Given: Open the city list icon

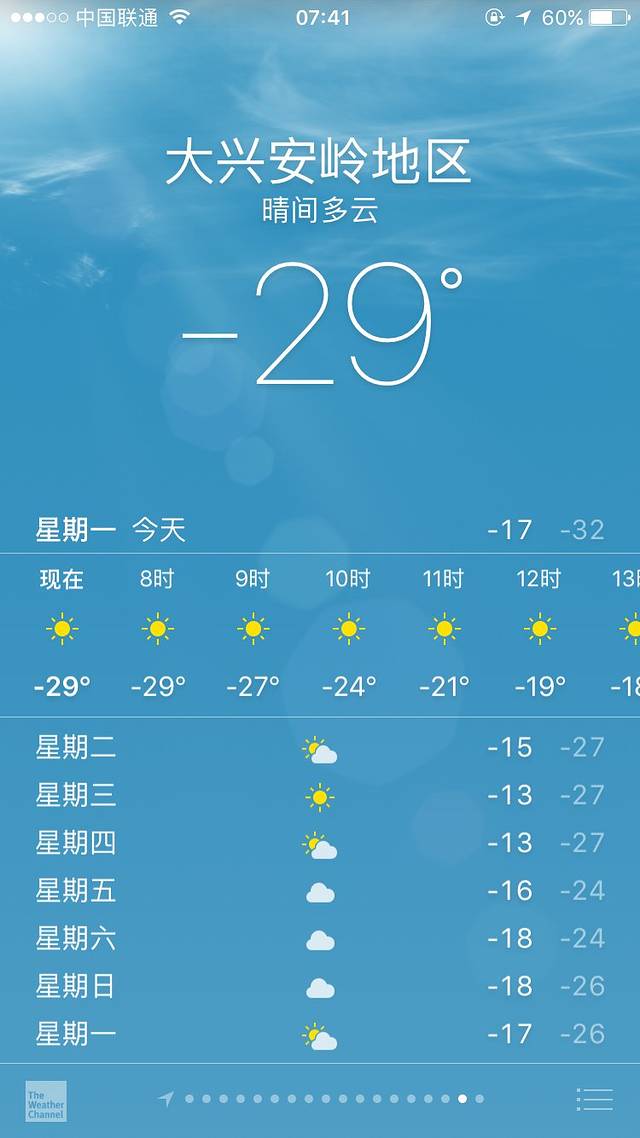Looking at the screenshot, I should pyautogui.click(x=594, y=1099).
